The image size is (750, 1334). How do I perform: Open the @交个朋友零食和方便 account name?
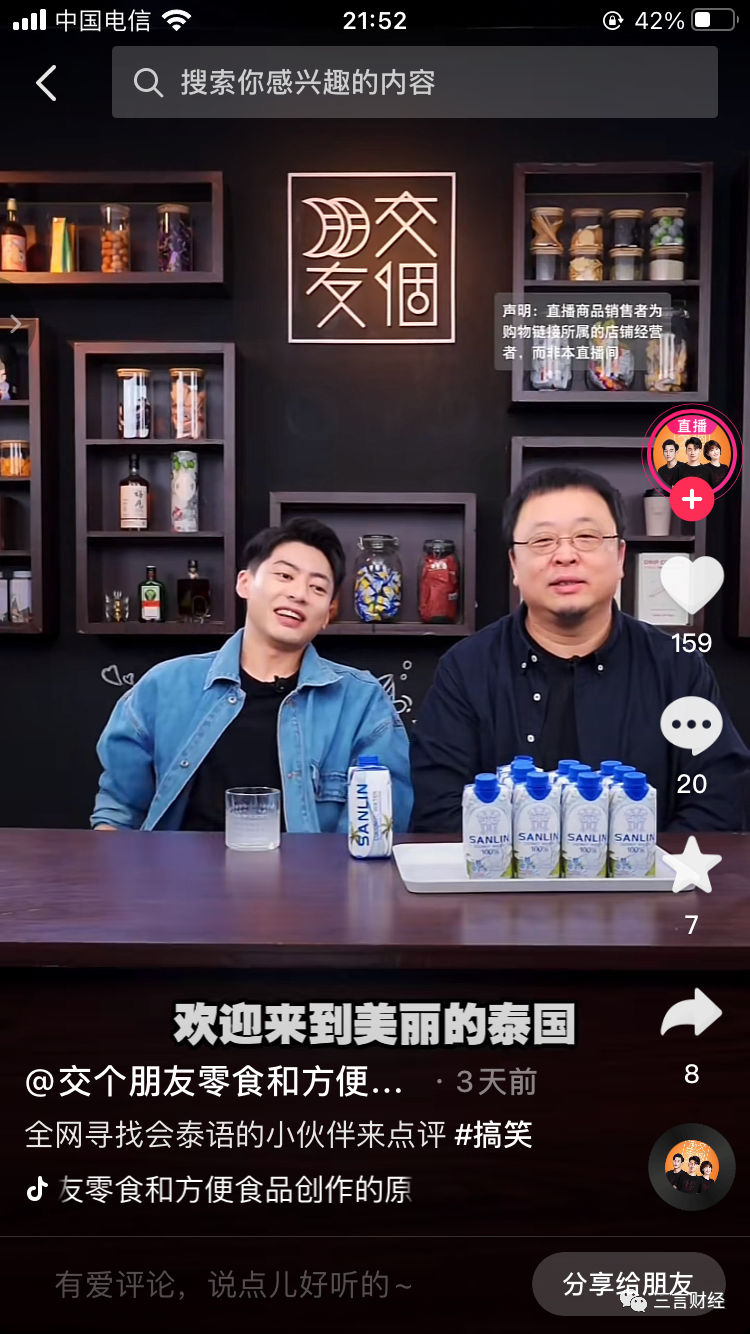point(215,1082)
